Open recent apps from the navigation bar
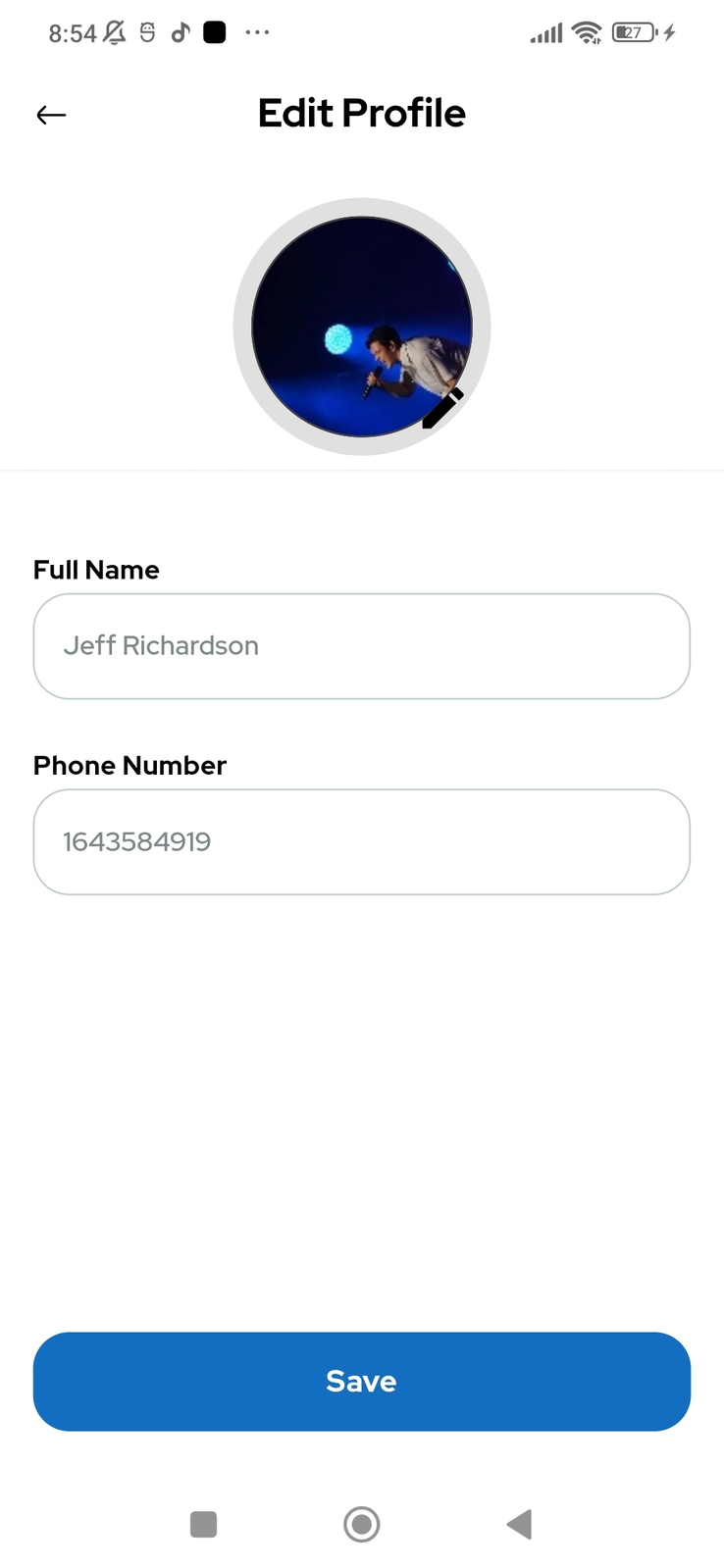 click(x=203, y=1525)
